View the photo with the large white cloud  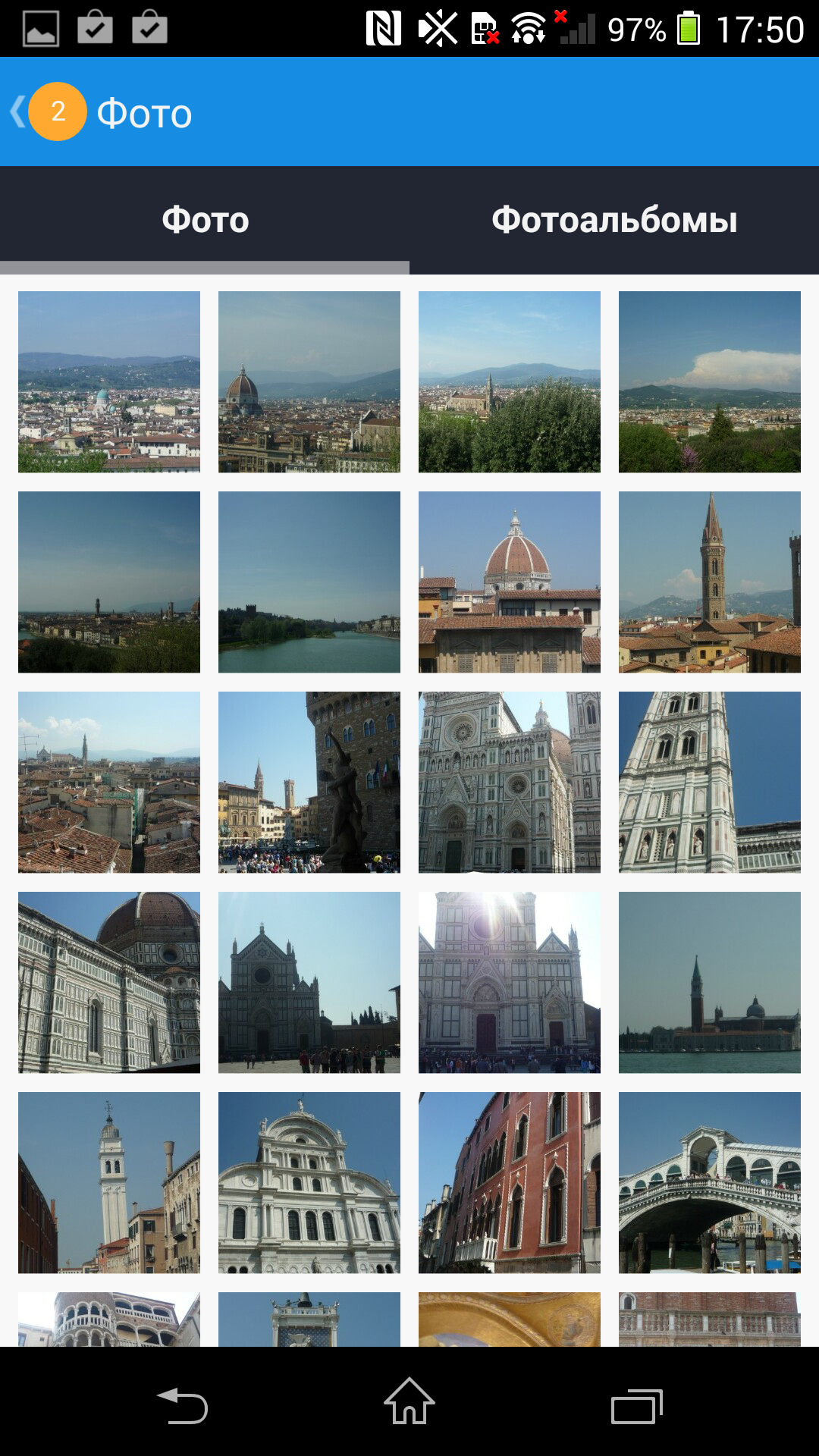click(x=709, y=381)
